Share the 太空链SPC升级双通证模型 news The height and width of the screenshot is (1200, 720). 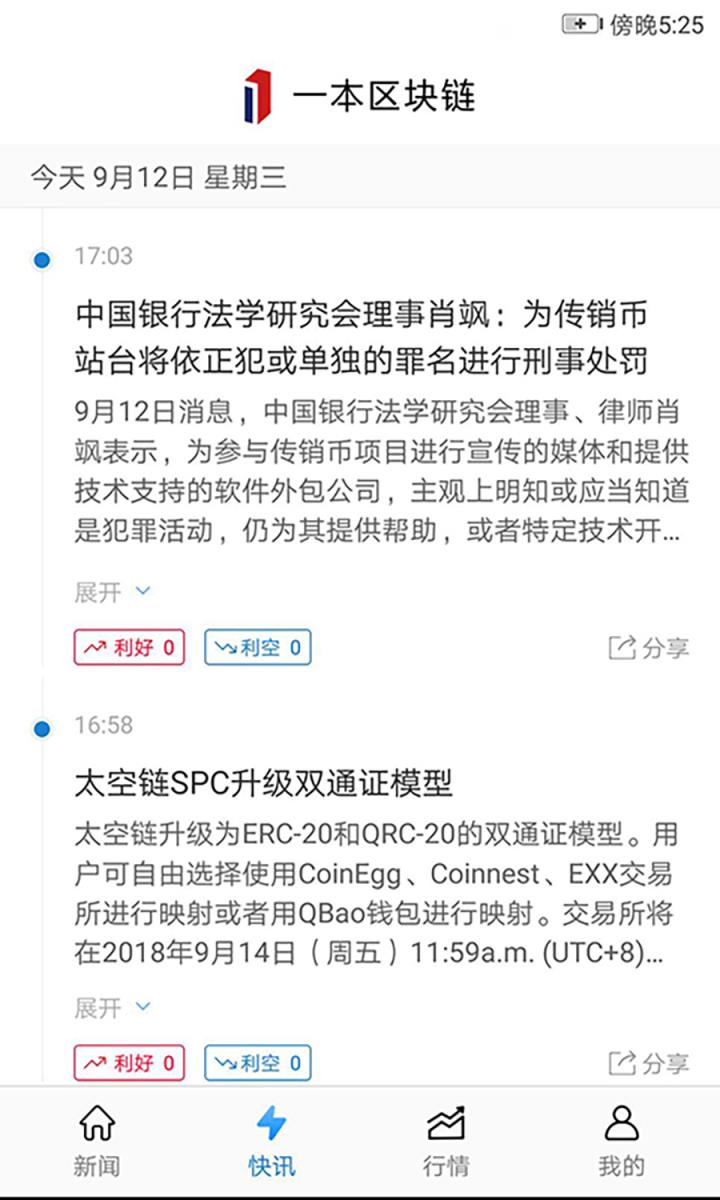648,1063
